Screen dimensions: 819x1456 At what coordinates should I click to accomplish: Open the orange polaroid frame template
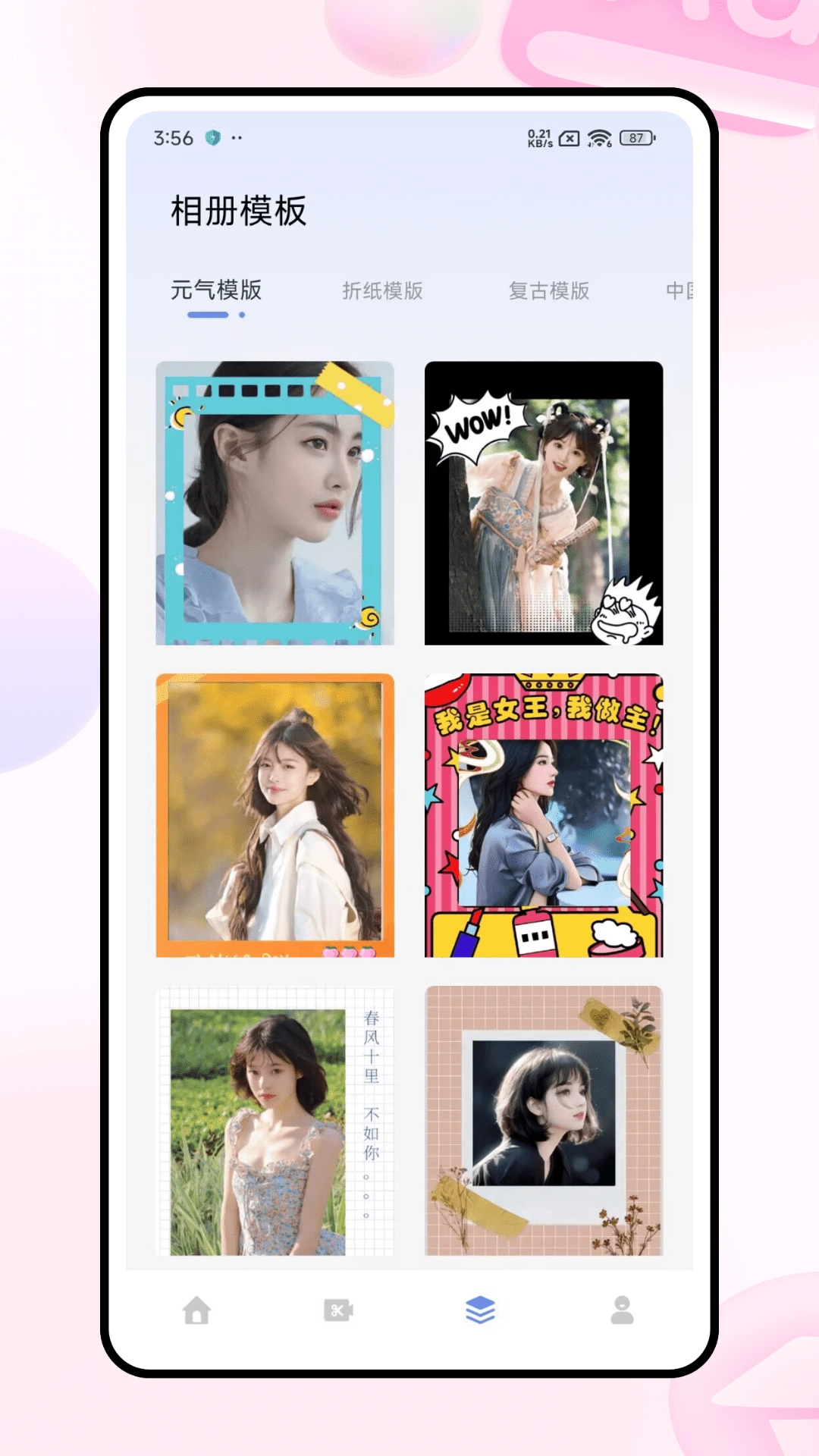click(275, 815)
